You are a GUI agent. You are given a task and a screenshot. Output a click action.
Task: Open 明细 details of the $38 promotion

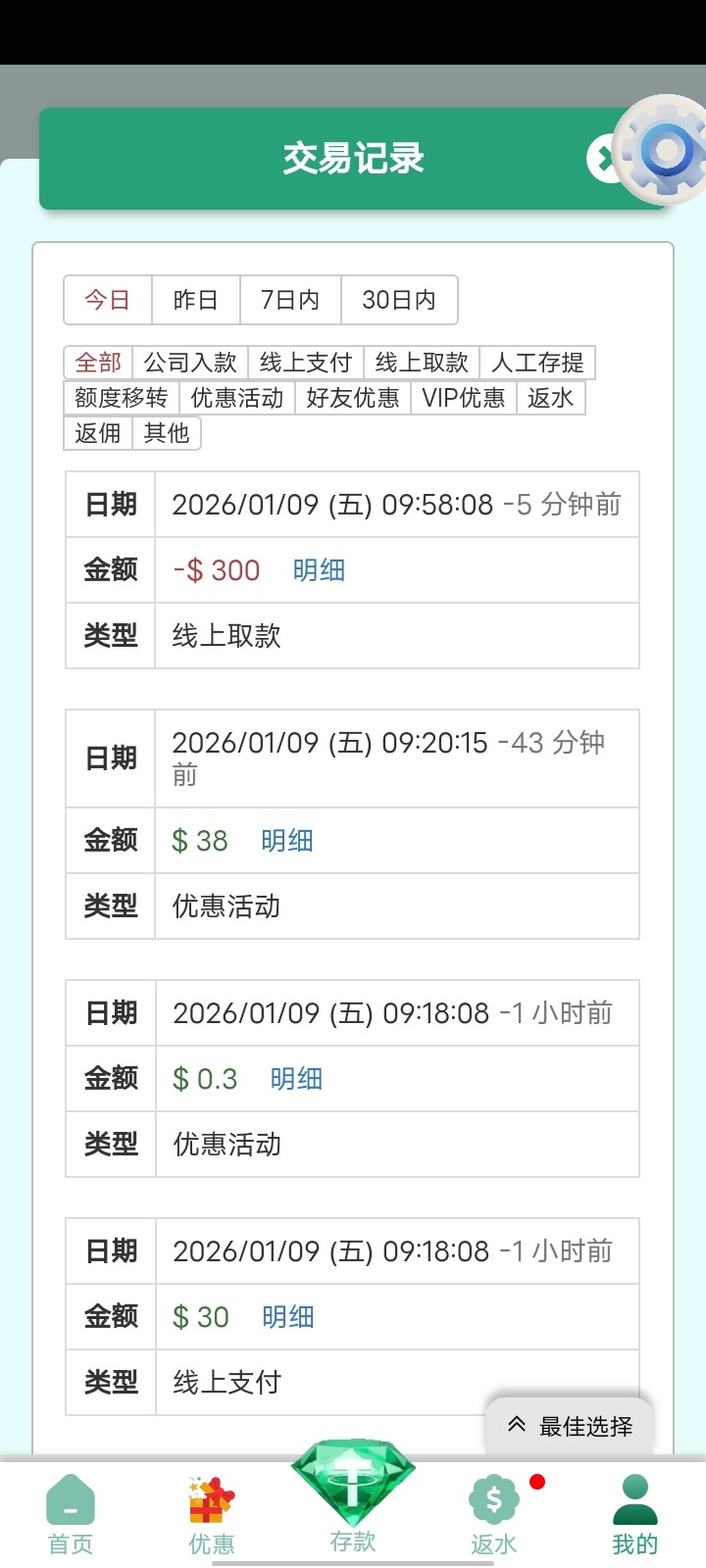tap(287, 841)
